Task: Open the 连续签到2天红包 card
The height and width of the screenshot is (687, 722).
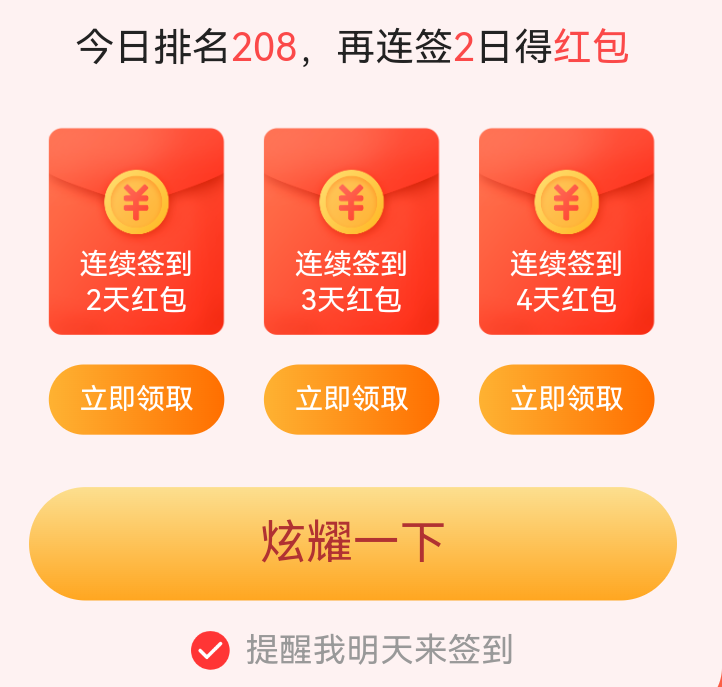Action: pos(136,231)
